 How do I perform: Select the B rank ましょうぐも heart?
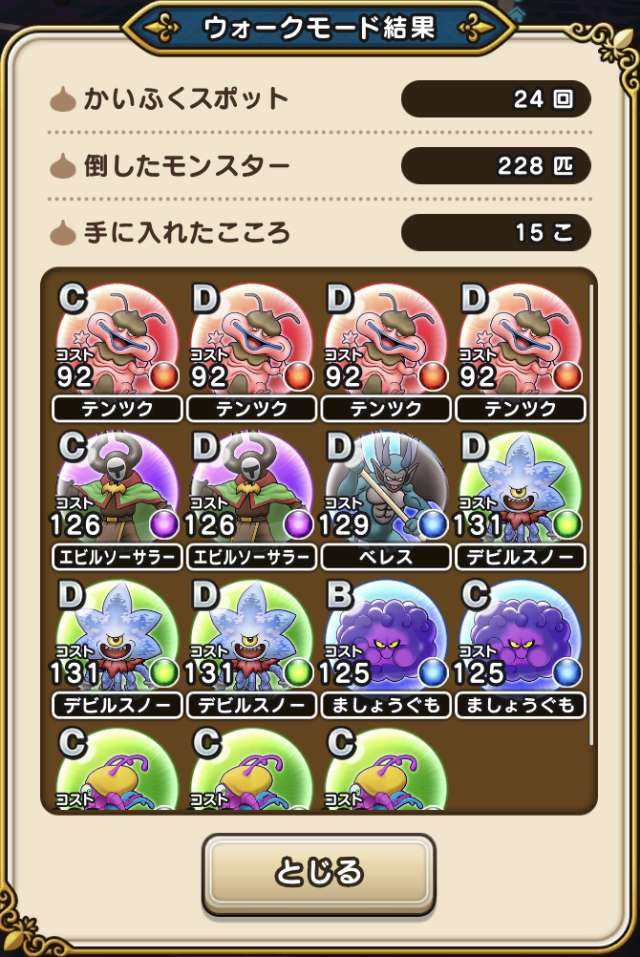point(386,641)
